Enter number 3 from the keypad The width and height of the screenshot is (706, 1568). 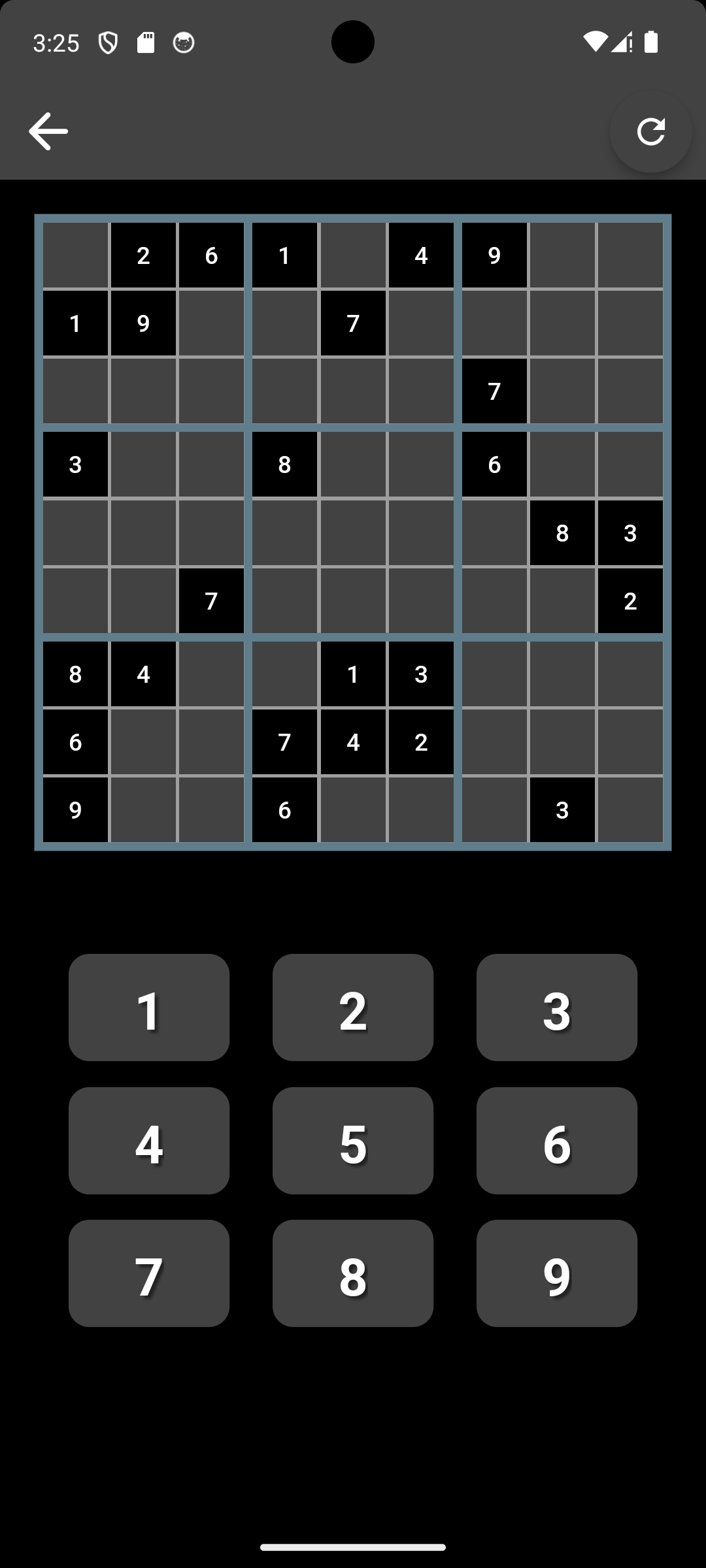[x=556, y=1007]
